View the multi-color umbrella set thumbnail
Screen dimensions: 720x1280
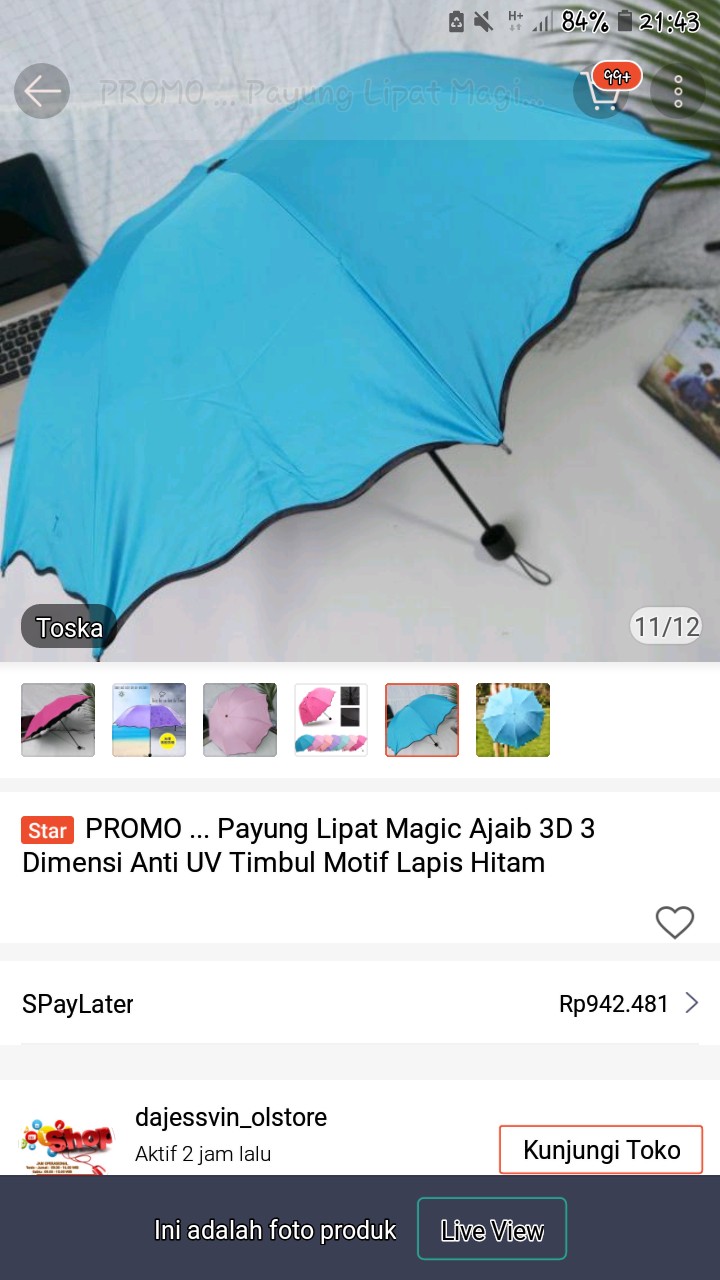[x=330, y=719]
